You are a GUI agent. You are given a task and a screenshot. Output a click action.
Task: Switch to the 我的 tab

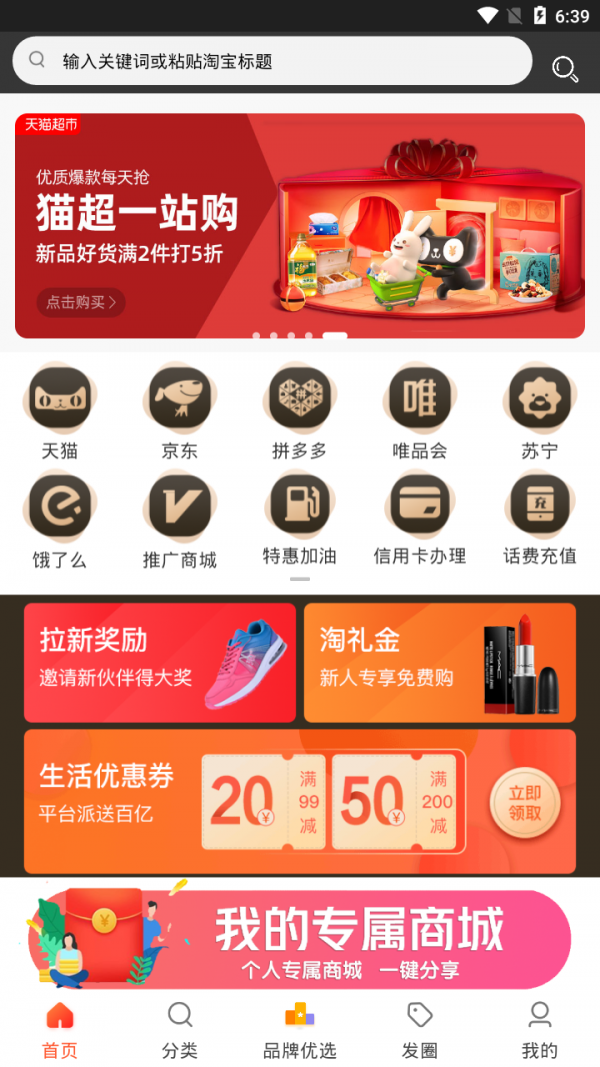click(540, 1030)
